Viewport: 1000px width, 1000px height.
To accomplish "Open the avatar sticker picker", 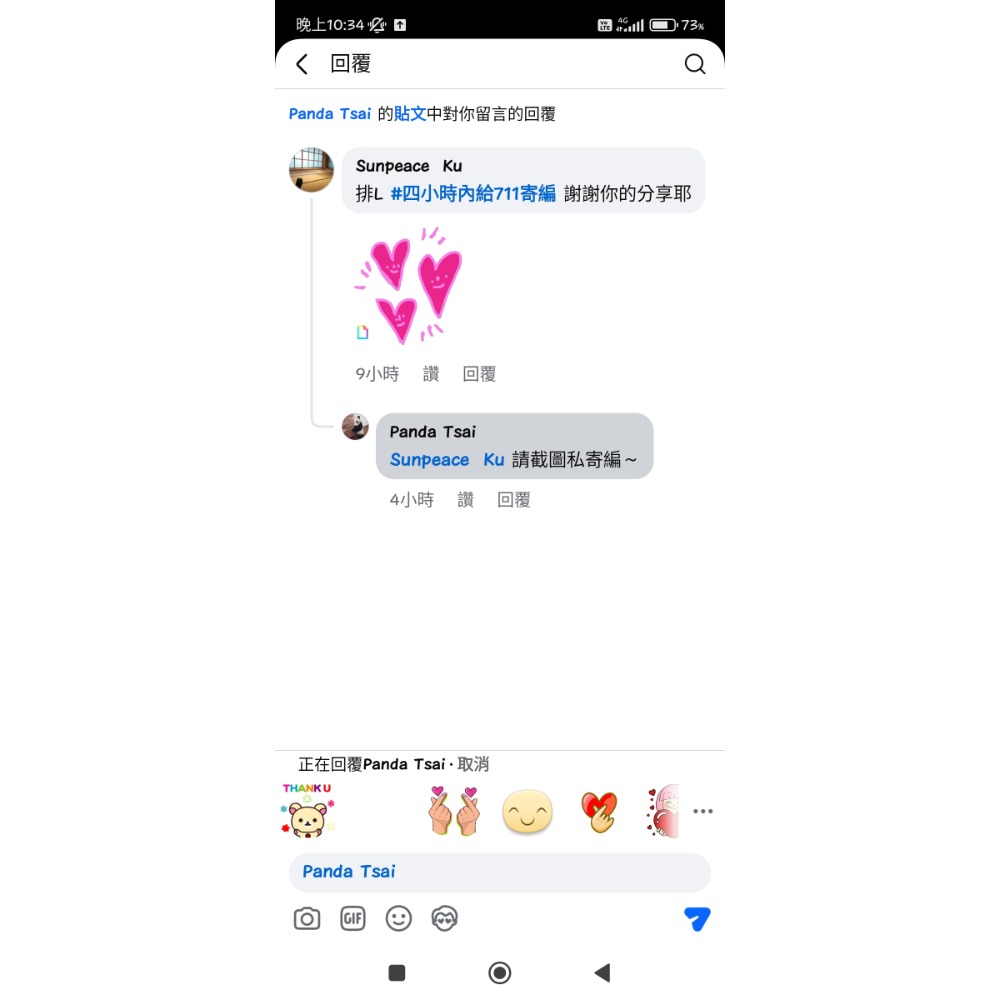I will point(445,919).
